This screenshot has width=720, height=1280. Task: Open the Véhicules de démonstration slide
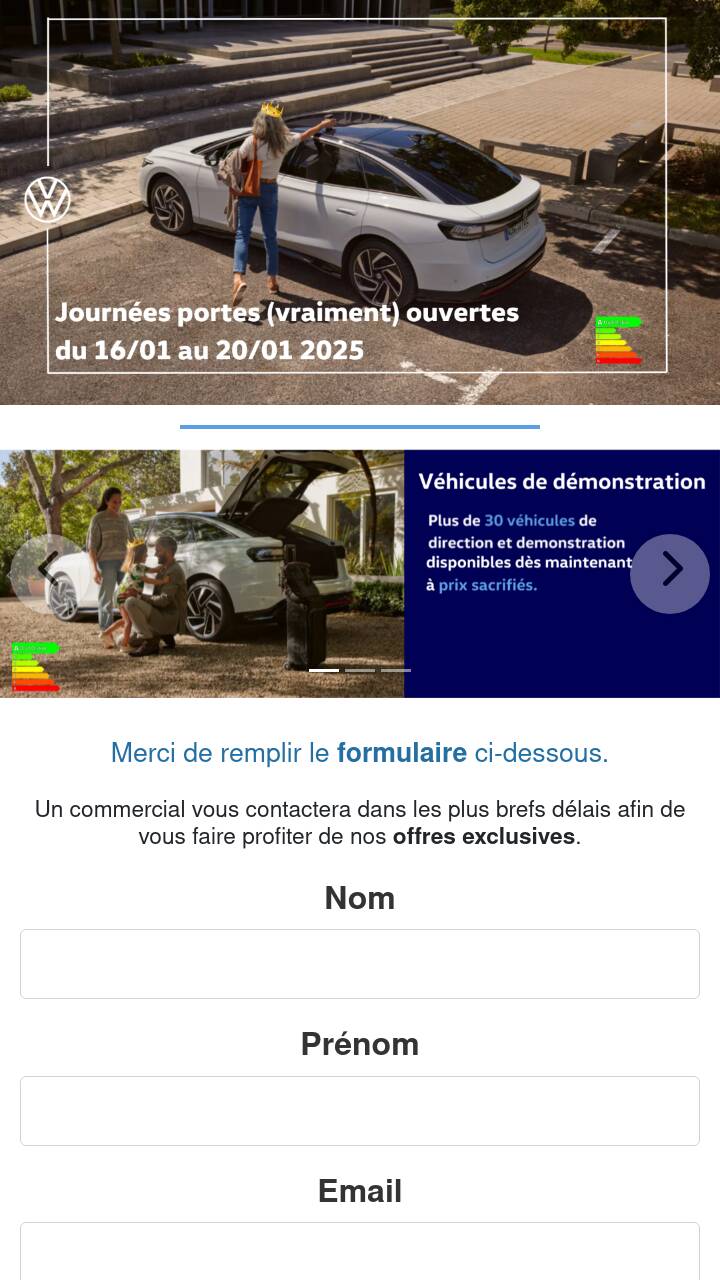point(360,574)
